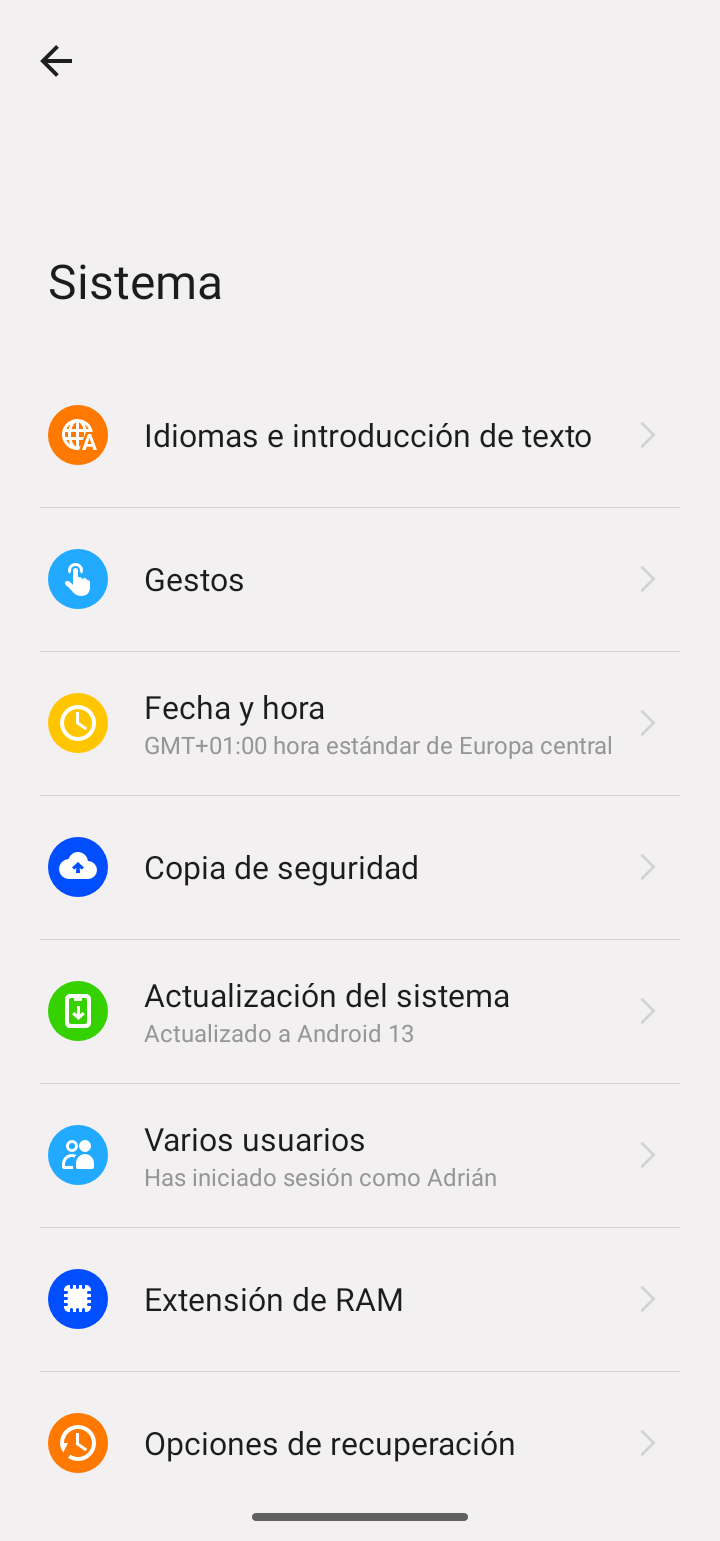Click the cloud backup icon
Viewport: 720px width, 1541px height.
point(77,867)
